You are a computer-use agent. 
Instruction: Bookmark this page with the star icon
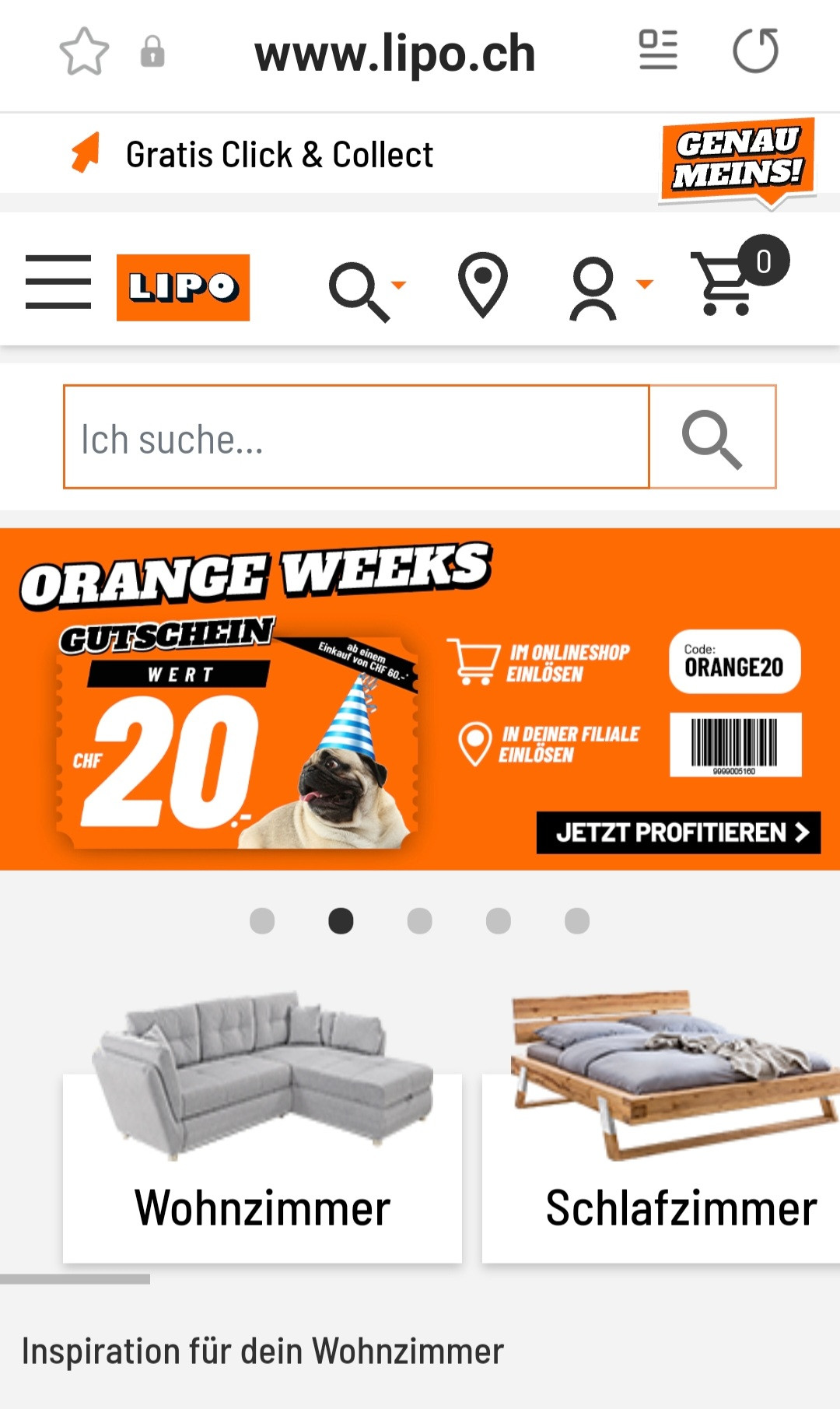coord(84,52)
